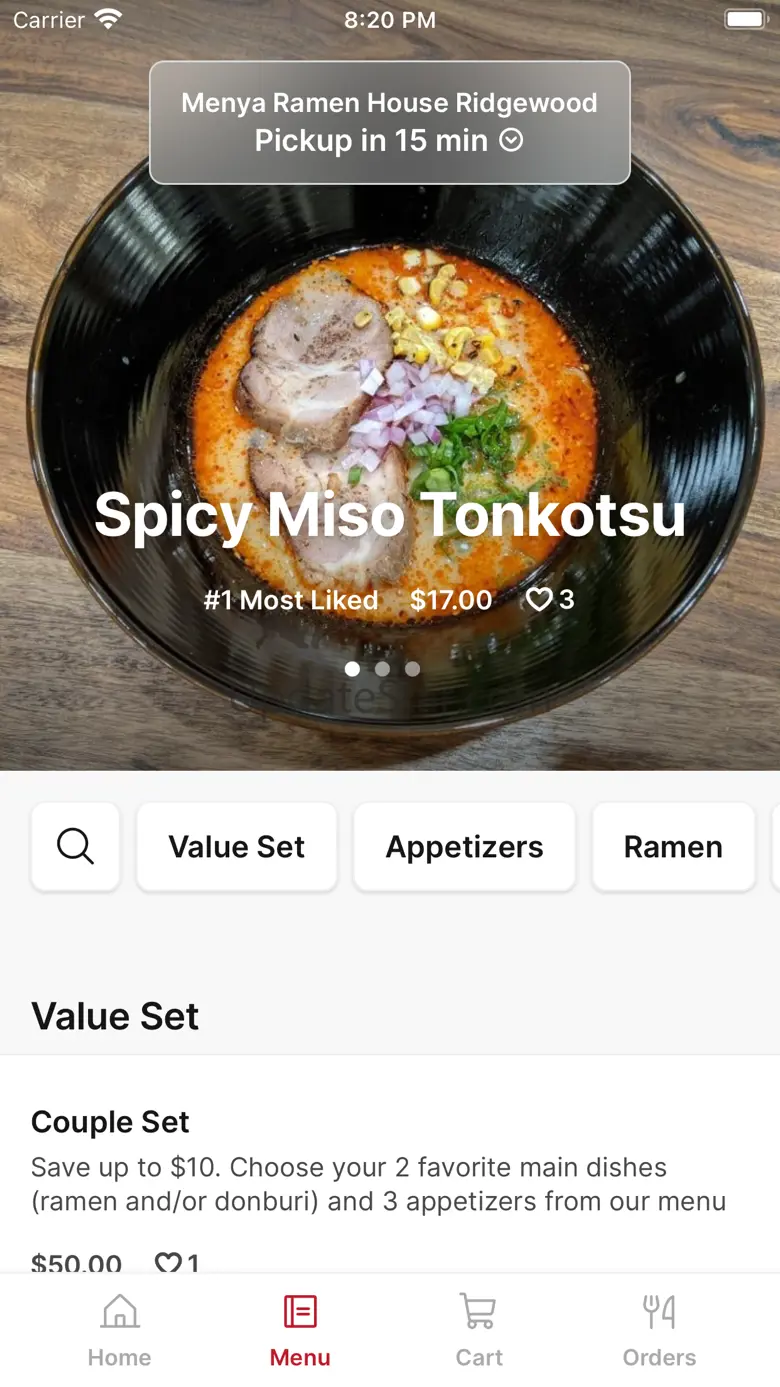780x1387 pixels.
Task: Open the menu search icon
Action: click(x=76, y=847)
